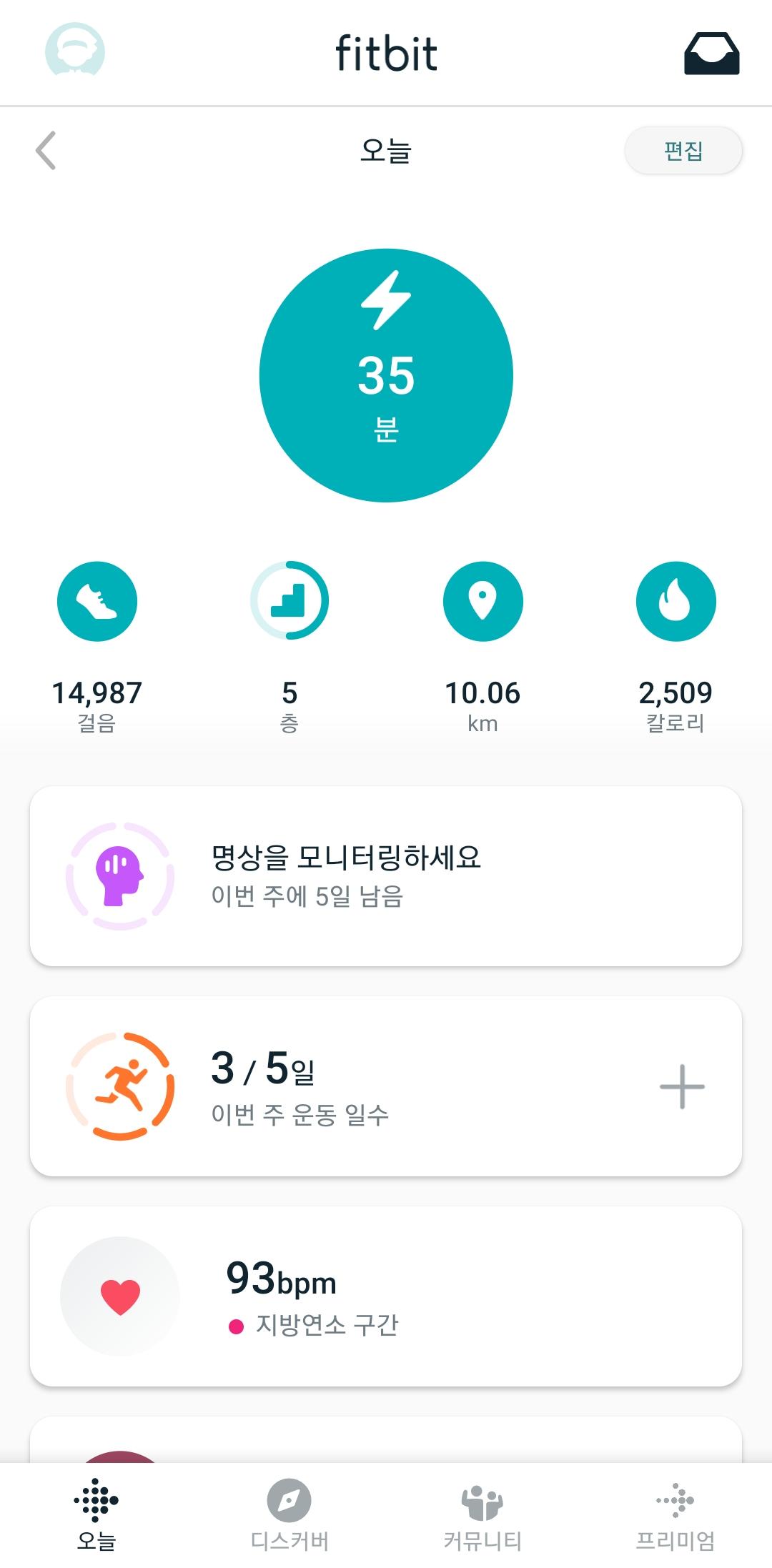
Task: Open the 93bpm heart rate card
Action: coord(386,1296)
